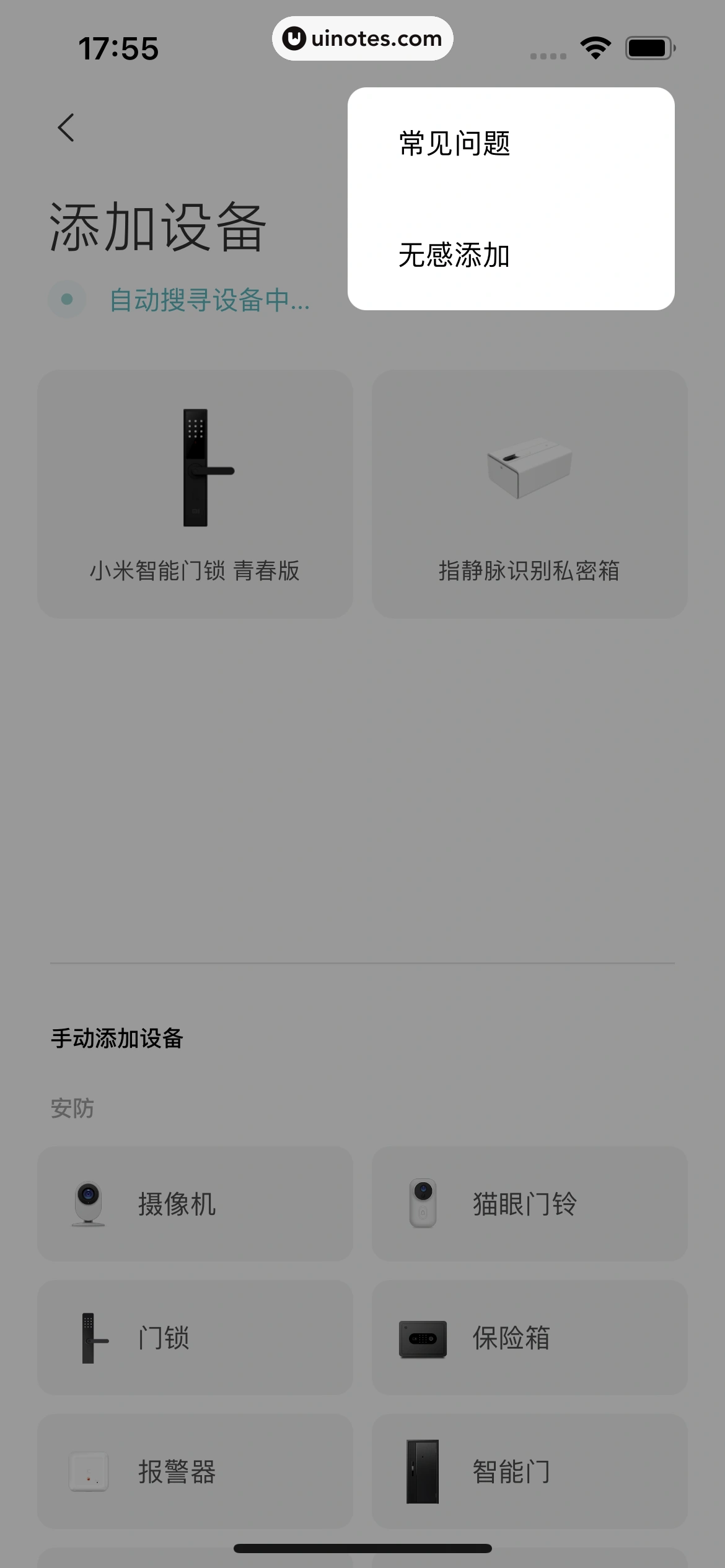This screenshot has width=725, height=1568.
Task: Go back using the top-left arrow
Action: pos(66,128)
